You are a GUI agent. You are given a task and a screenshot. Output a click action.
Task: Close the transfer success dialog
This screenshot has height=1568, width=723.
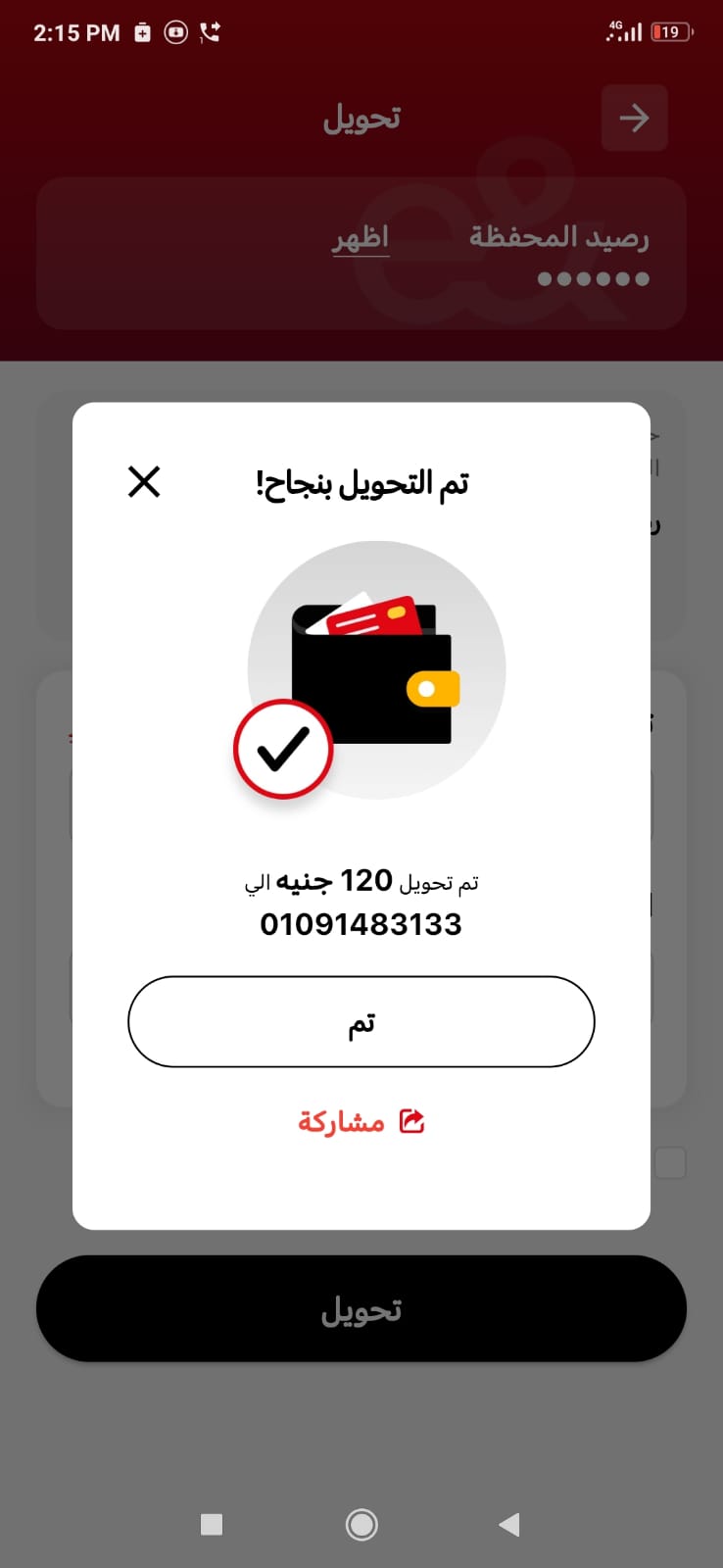[144, 481]
